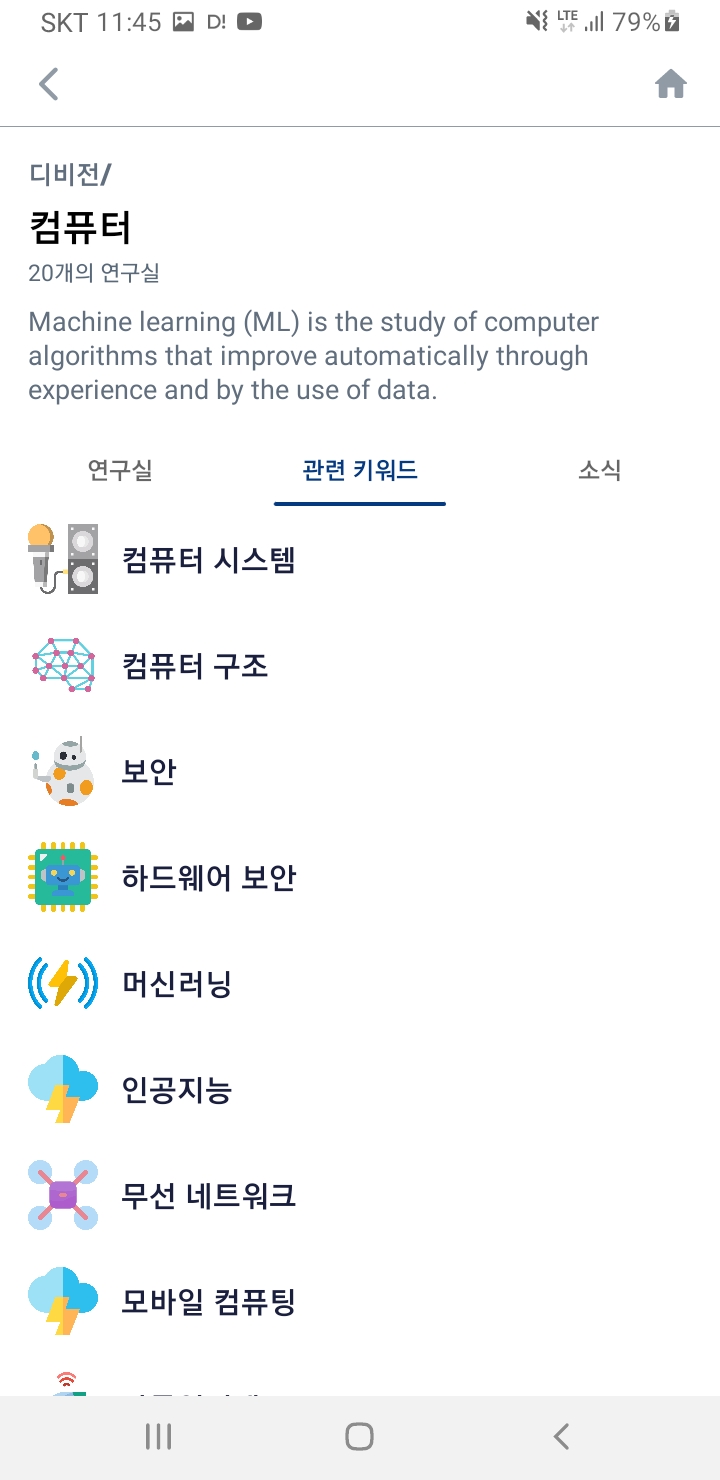Select the 무선 네트워크 keyword
Screen dimensions: 720x1480
point(208,1196)
